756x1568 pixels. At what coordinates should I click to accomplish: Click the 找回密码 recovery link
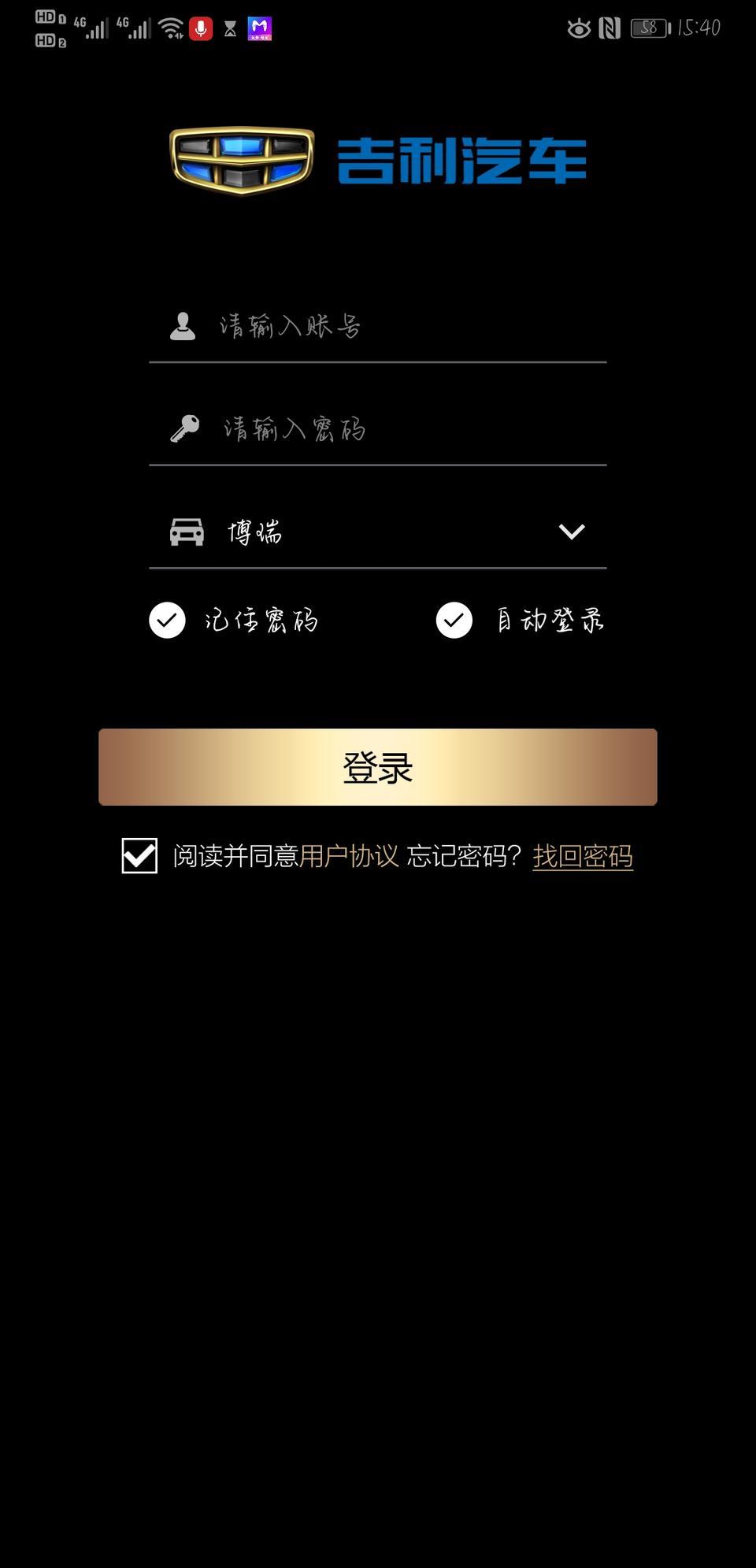[x=584, y=856]
